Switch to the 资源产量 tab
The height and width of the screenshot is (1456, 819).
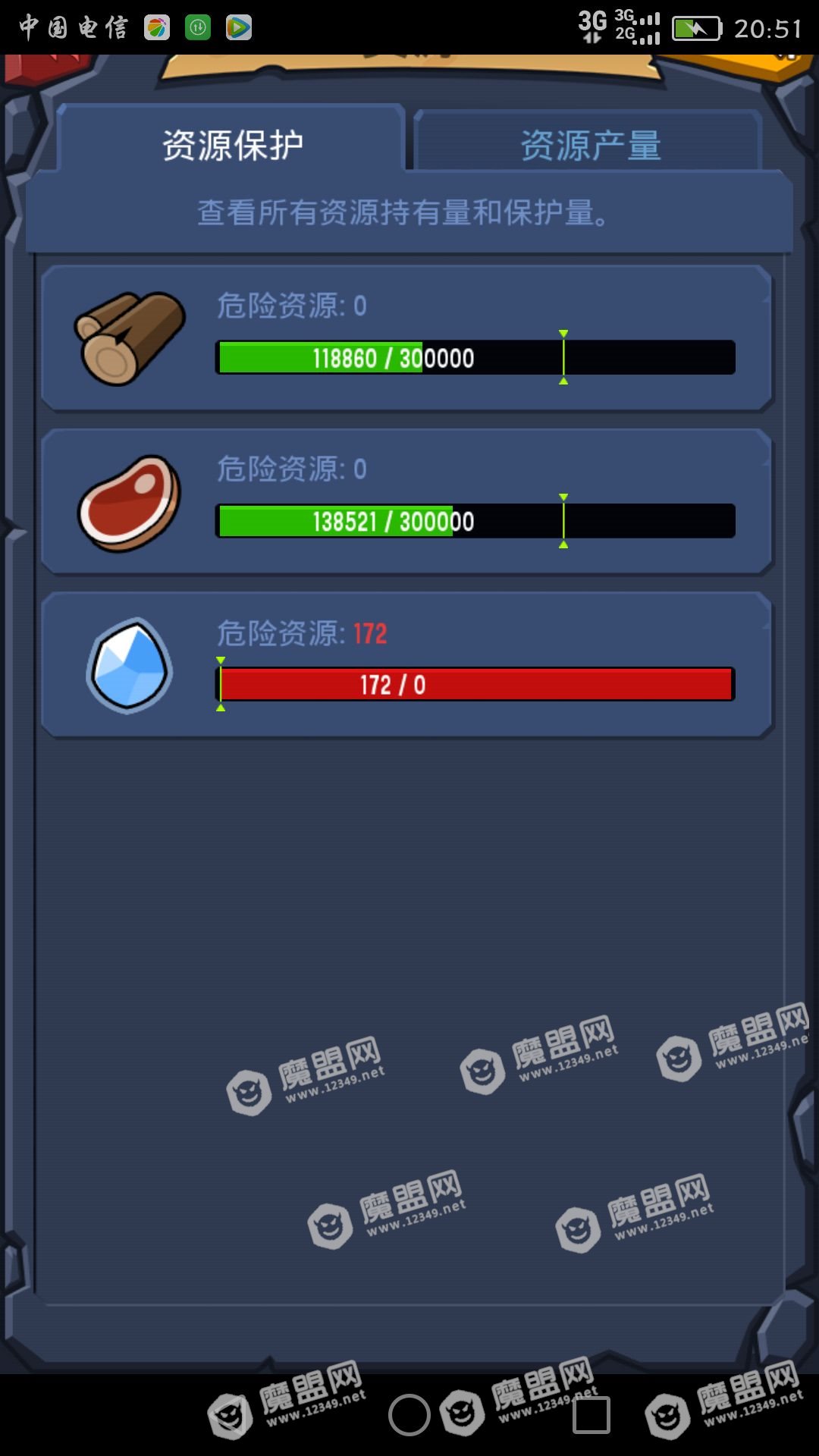point(590,144)
